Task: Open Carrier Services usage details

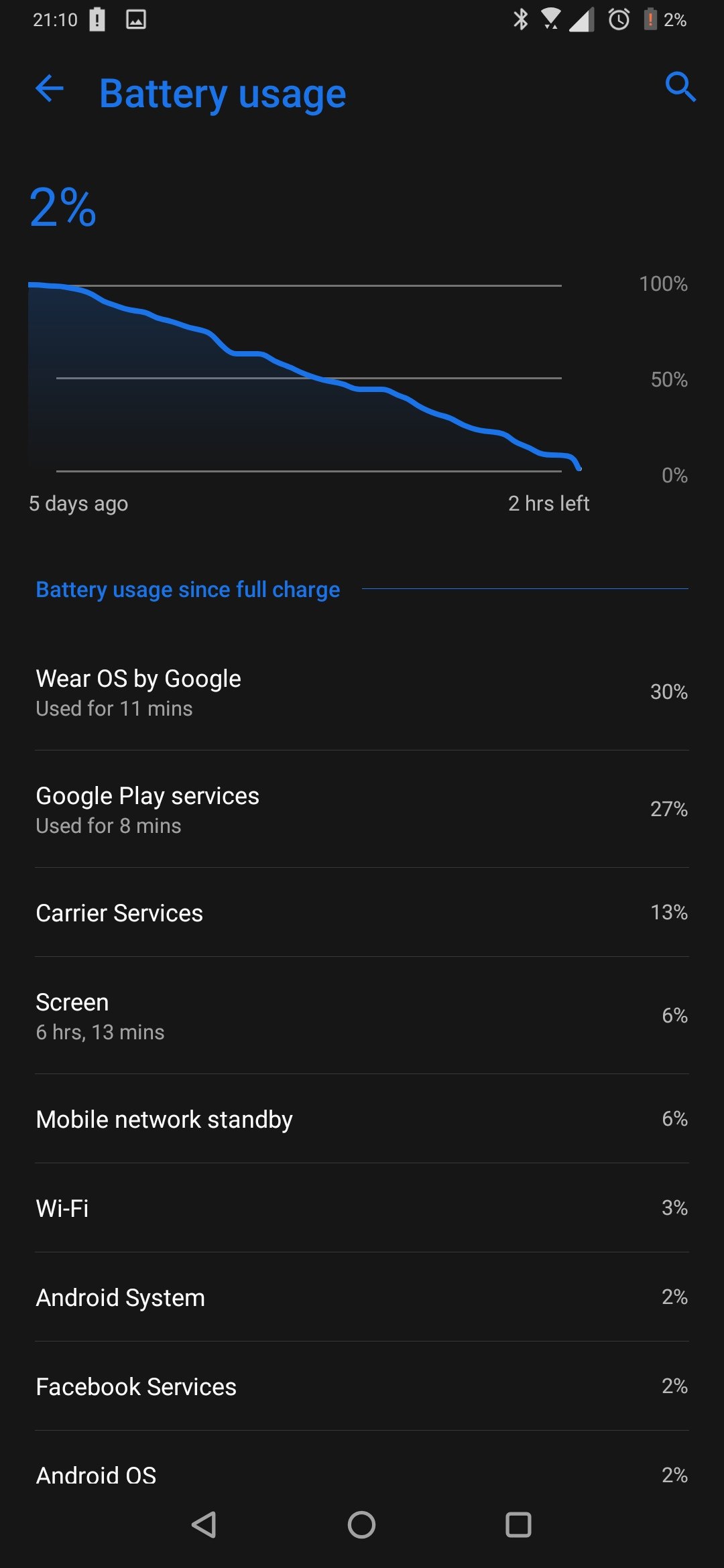Action: 362,913
